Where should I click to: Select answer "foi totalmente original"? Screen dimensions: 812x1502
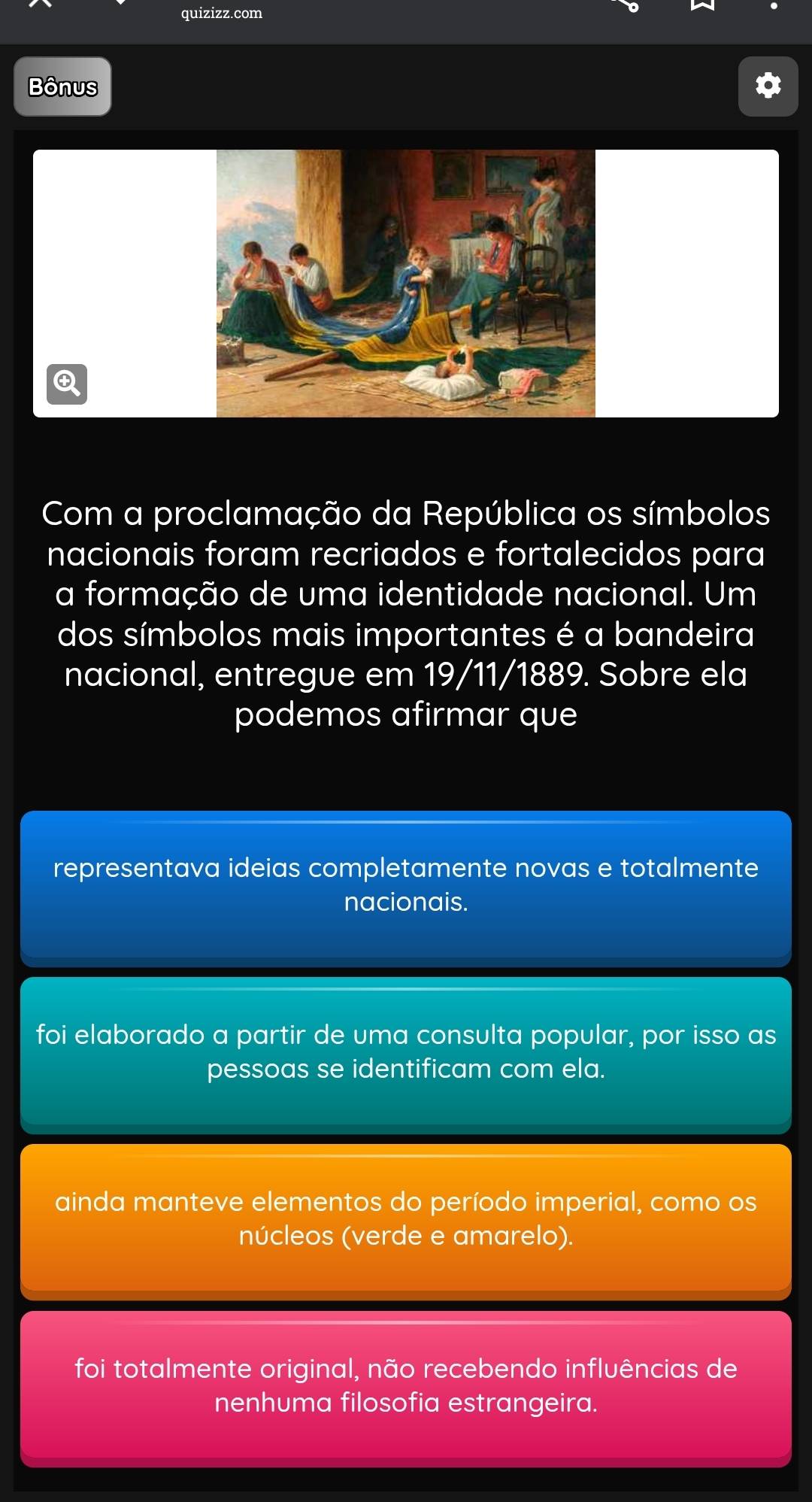click(x=406, y=1387)
